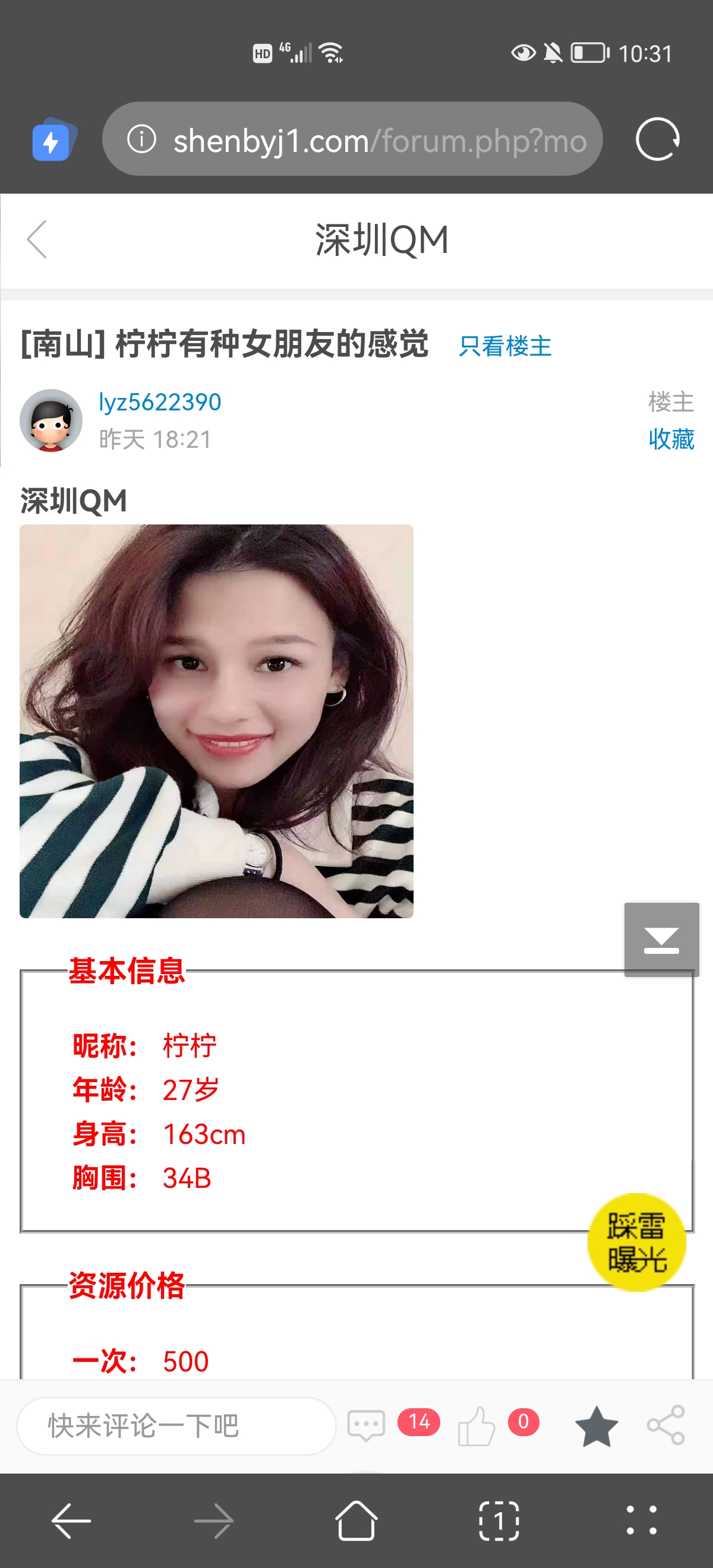View the 14 comments via the speech bubble icon
This screenshot has width=713, height=1568.
click(367, 1425)
